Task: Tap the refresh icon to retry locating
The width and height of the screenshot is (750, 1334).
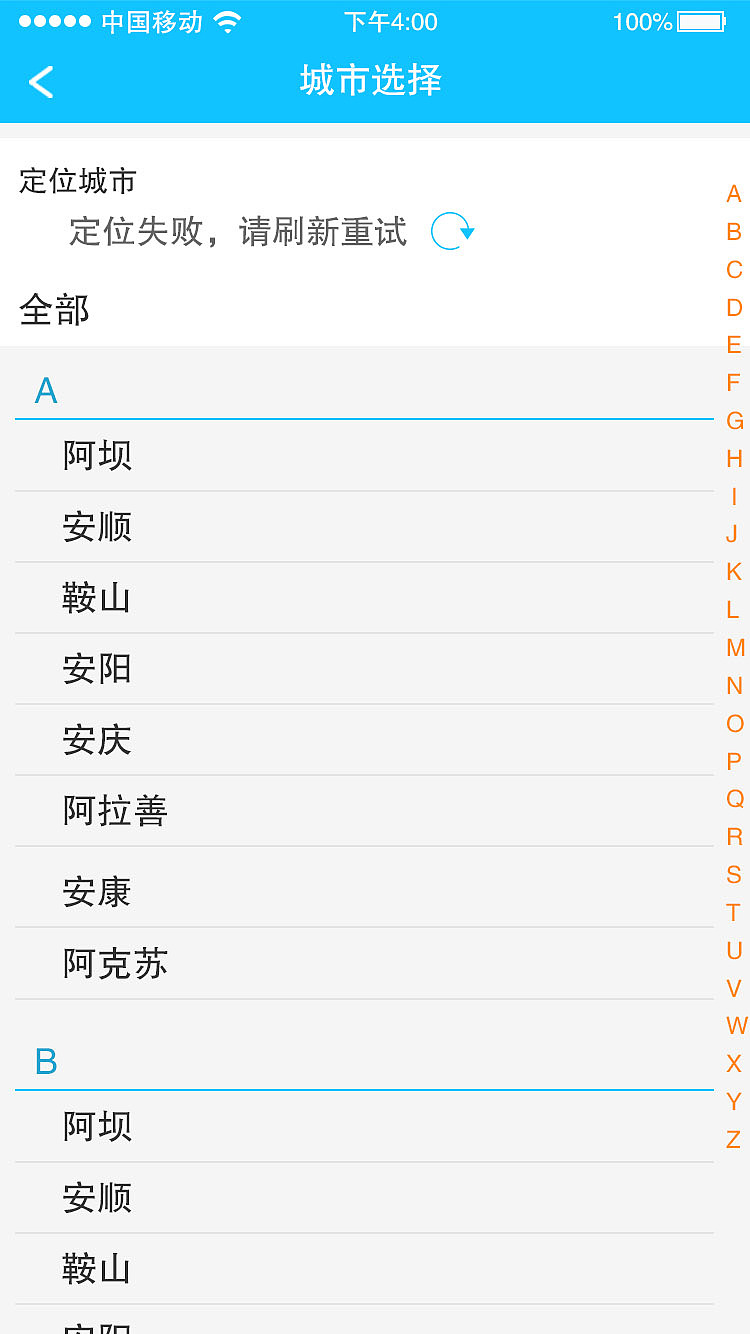Action: point(451,231)
